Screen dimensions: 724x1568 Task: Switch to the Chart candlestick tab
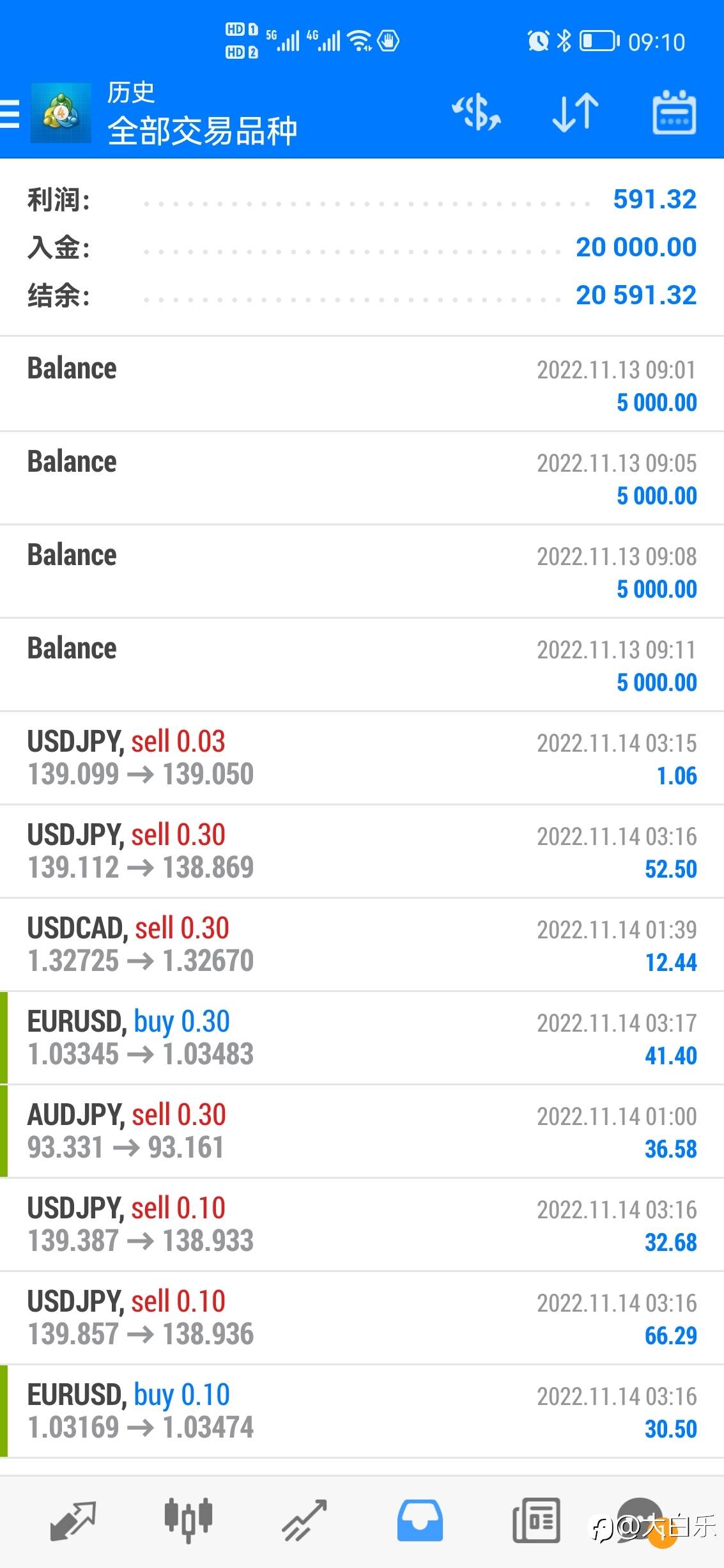click(188, 1521)
